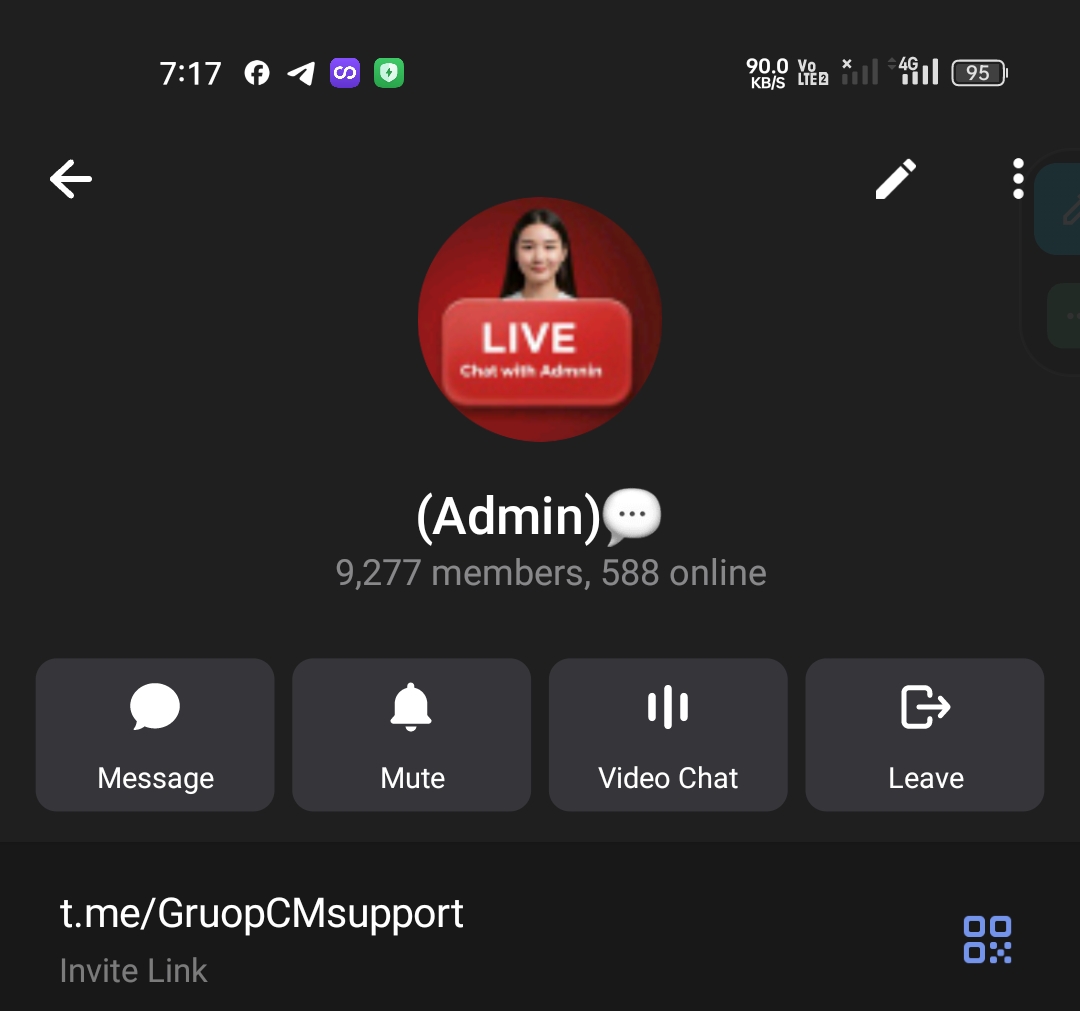Leave the Admin group
Image resolution: width=1080 pixels, height=1011 pixels.
(x=925, y=734)
